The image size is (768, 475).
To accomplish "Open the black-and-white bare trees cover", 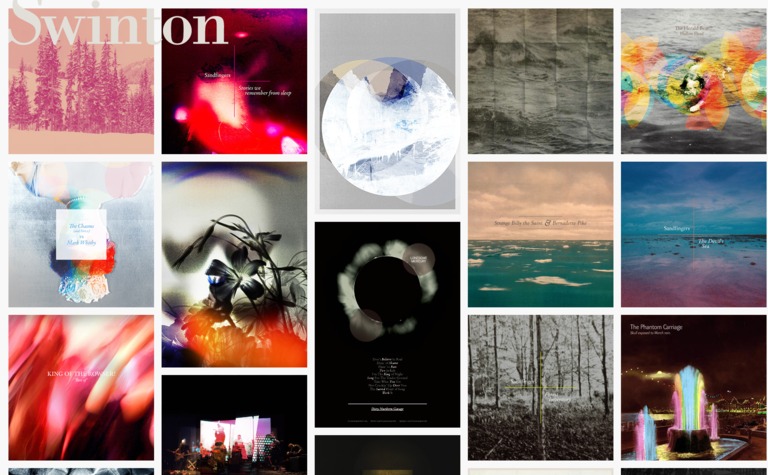I will pos(540,387).
